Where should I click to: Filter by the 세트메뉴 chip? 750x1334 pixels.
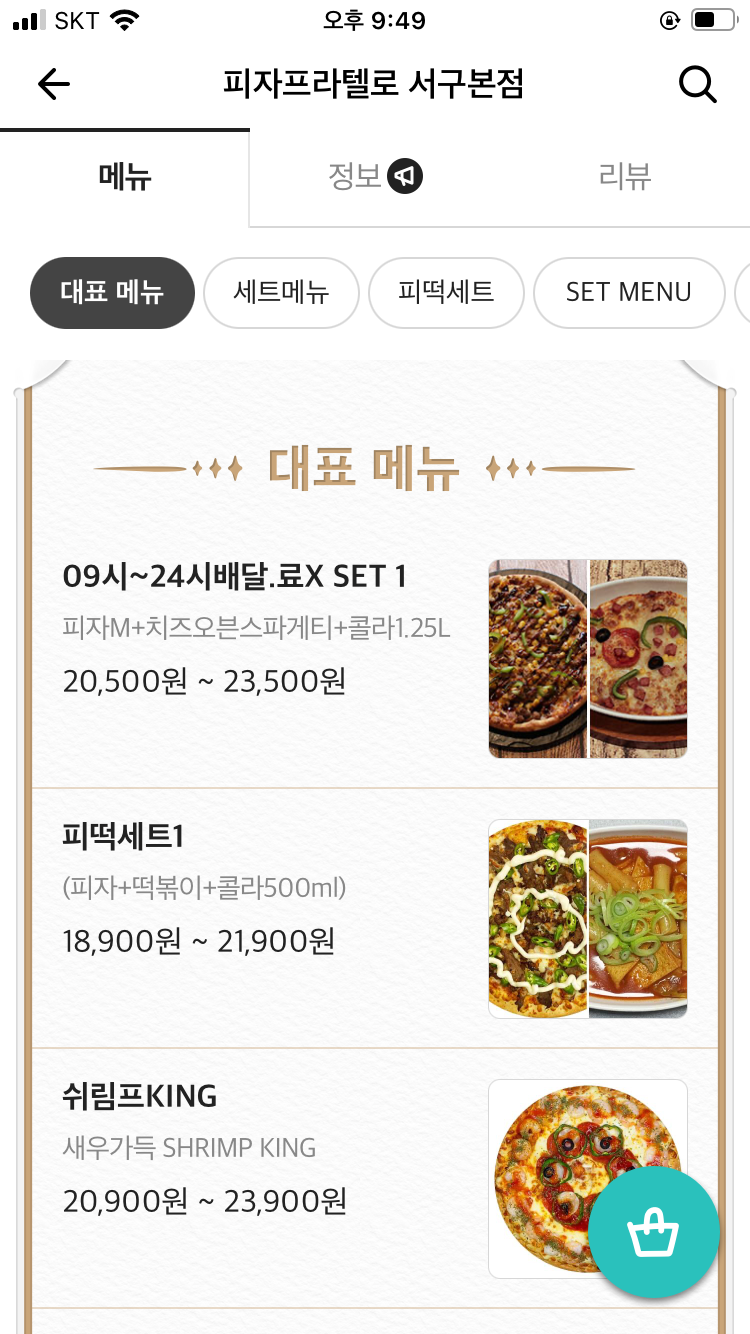point(281,292)
